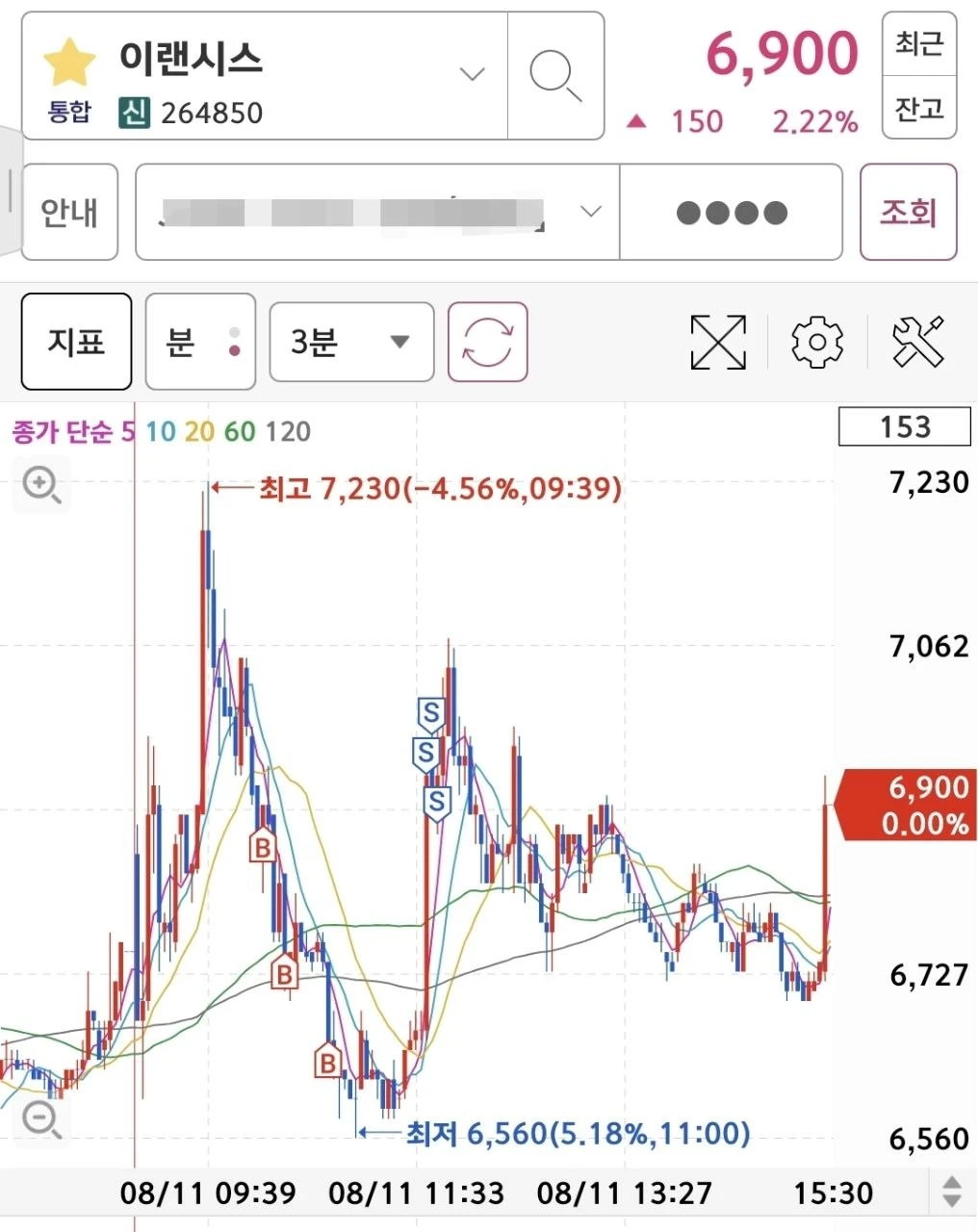Screen dimensions: 978x1232
Task: Select the 분 chart period button
Action: tap(200, 342)
